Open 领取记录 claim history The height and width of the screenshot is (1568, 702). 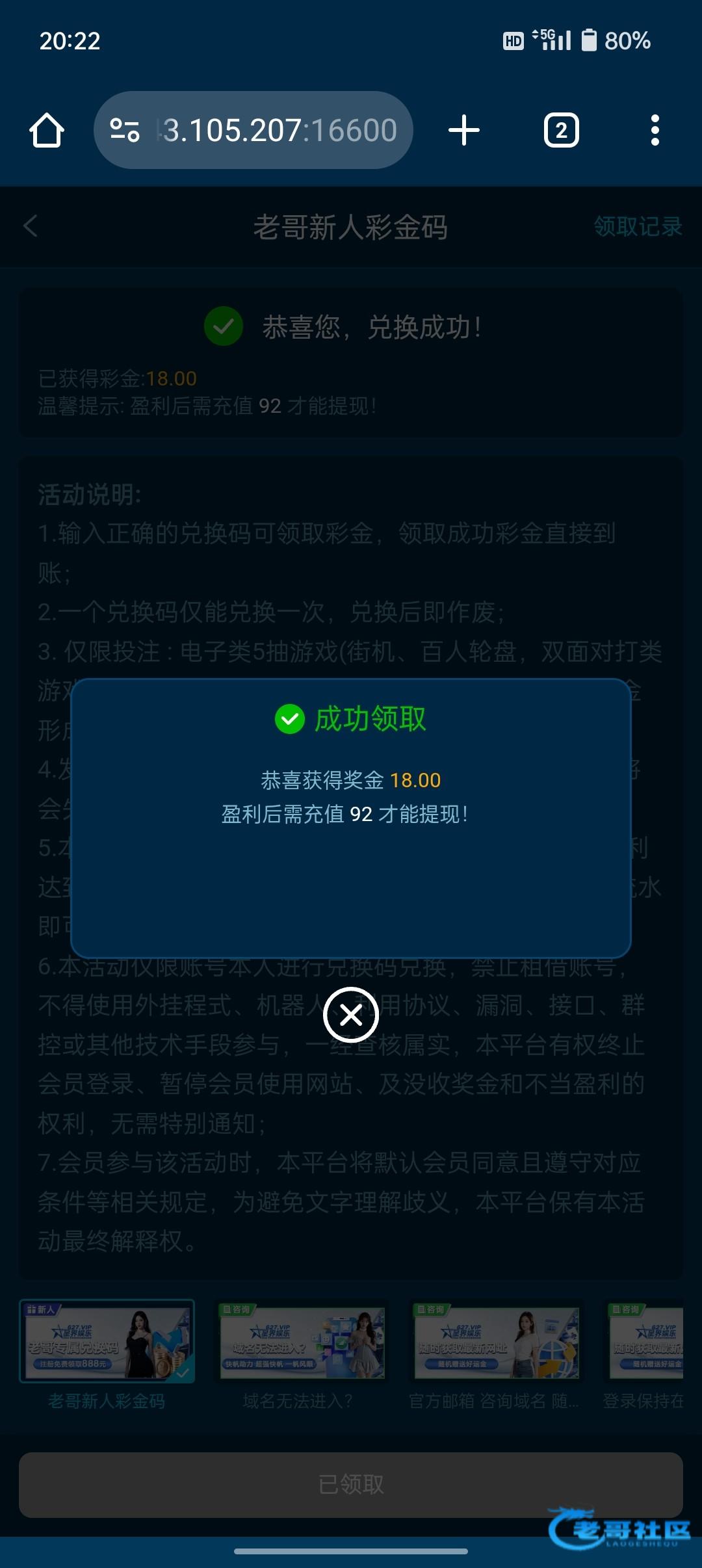(638, 227)
